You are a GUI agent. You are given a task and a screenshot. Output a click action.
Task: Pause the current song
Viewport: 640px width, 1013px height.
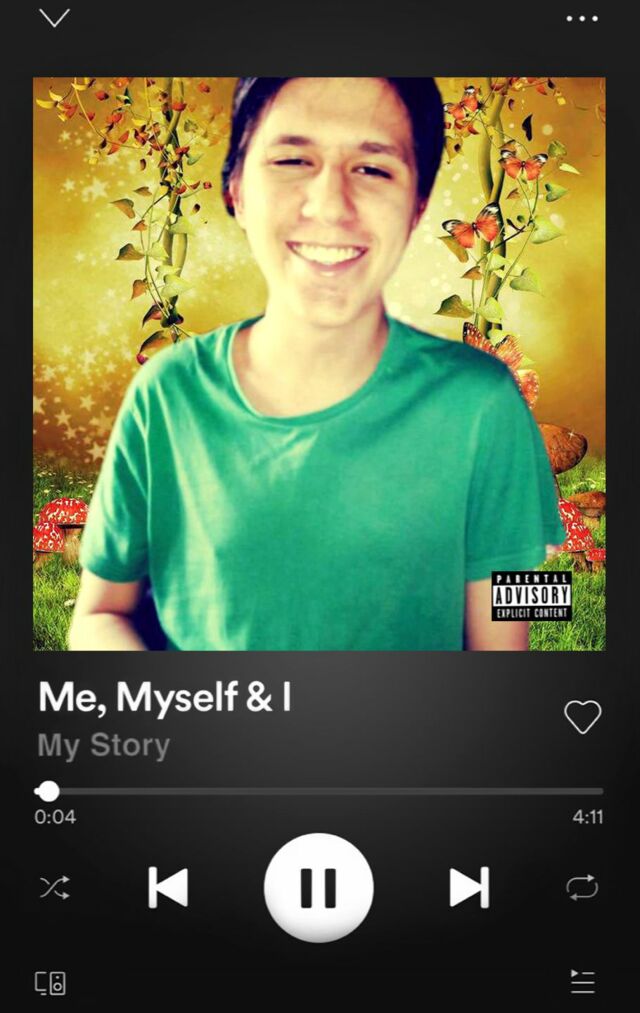point(318,887)
